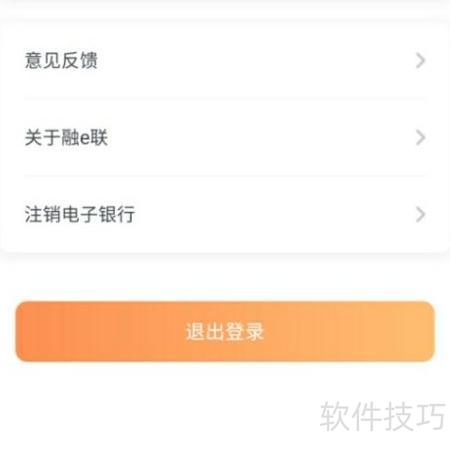Open 关于融e联 about page
This screenshot has width=450, height=450.
[225, 137]
